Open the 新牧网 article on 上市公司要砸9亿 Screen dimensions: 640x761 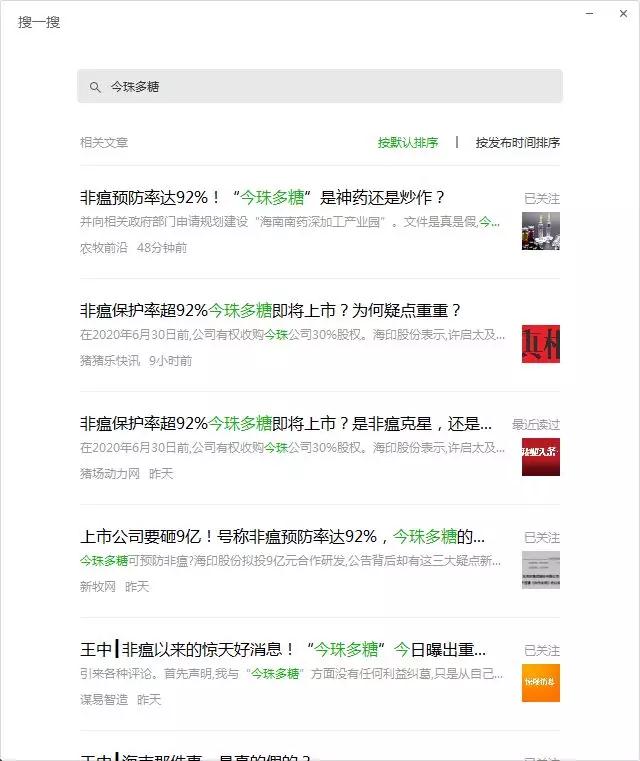282,536
